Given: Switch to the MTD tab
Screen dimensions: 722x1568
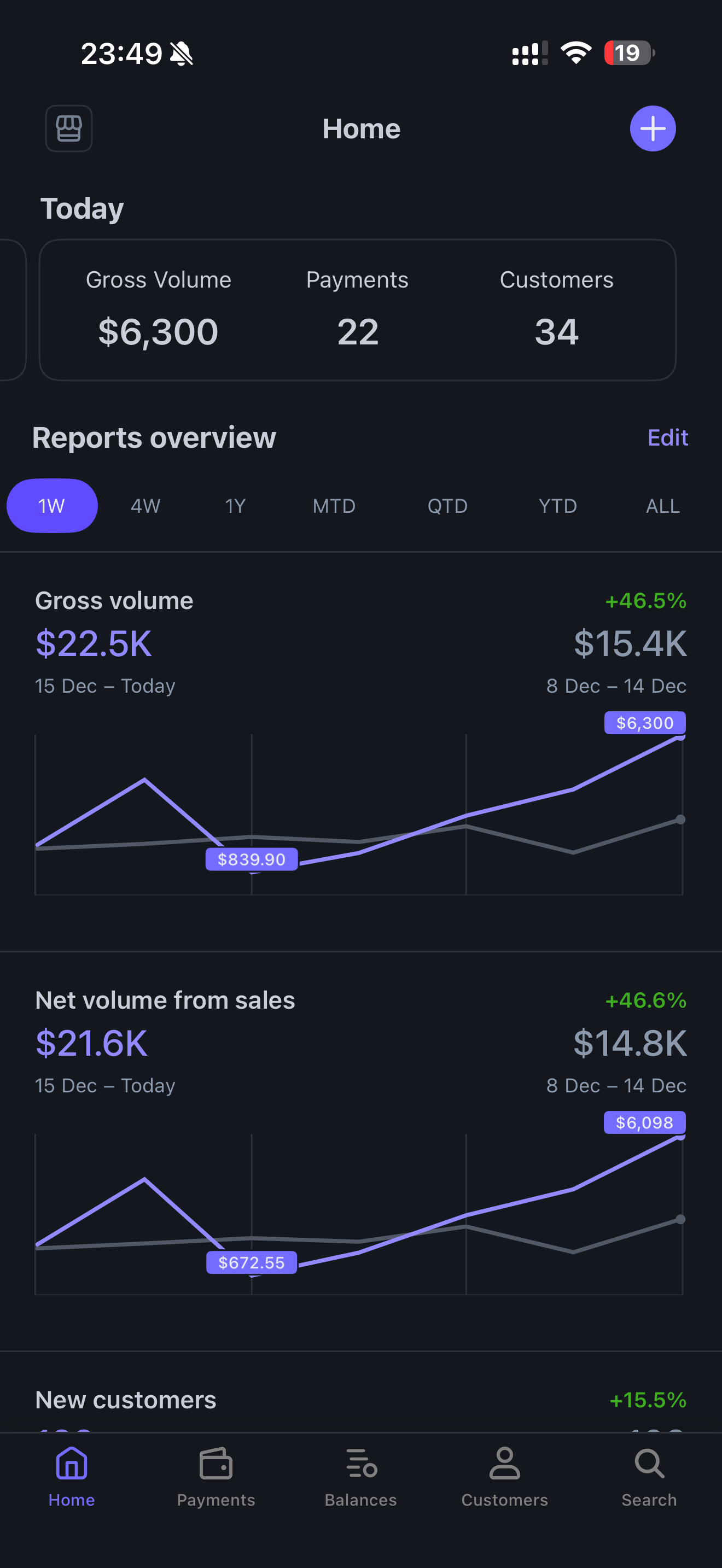Looking at the screenshot, I should pyautogui.click(x=334, y=505).
